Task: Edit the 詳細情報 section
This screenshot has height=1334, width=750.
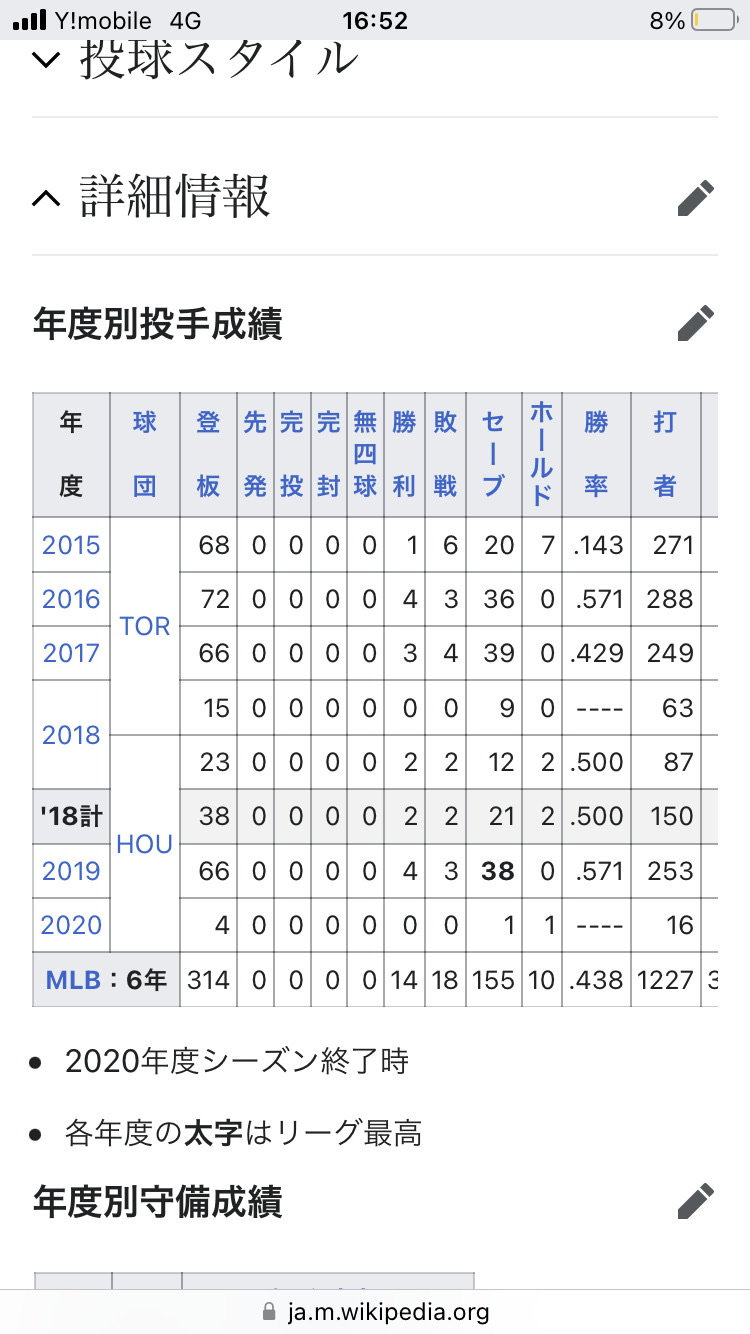Action: coord(696,198)
